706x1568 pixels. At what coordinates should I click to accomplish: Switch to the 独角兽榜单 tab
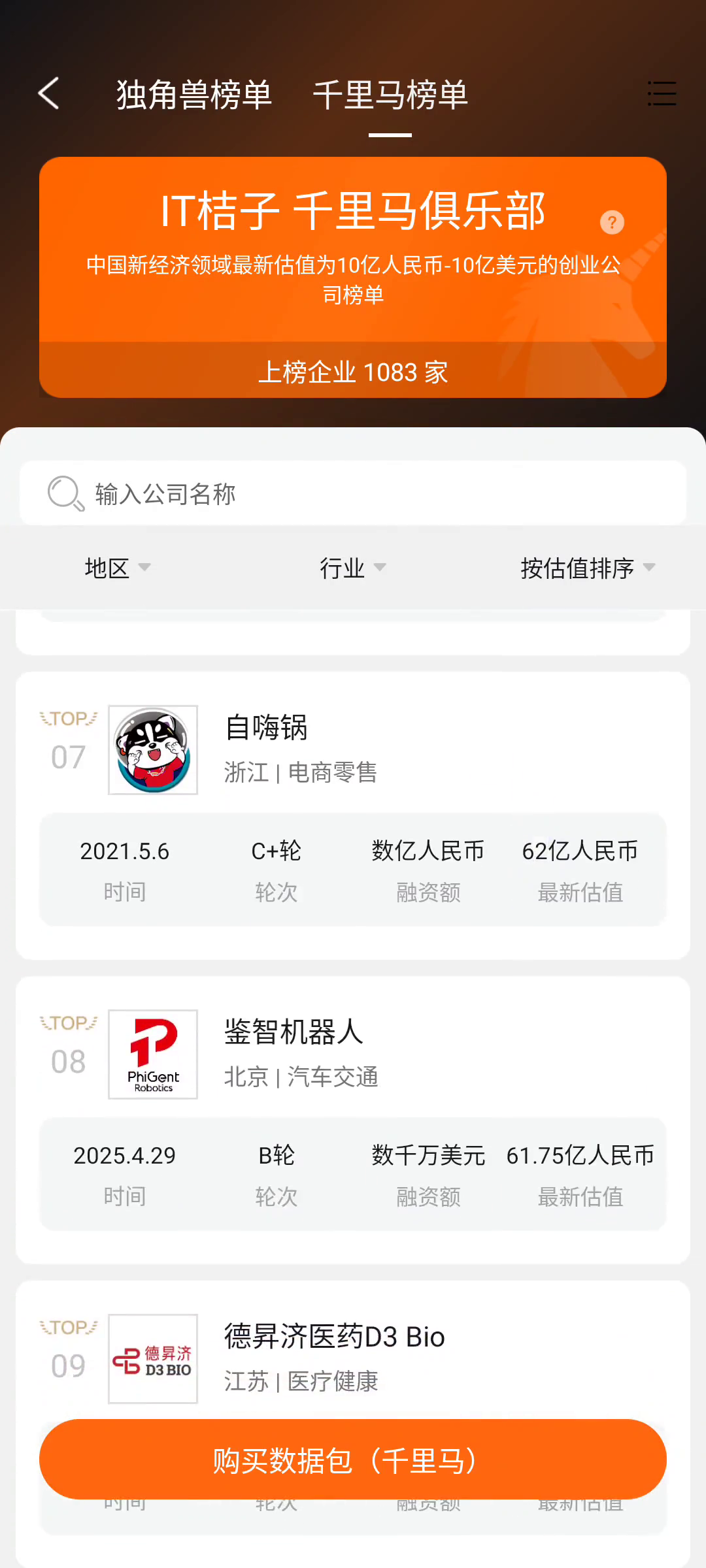pyautogui.click(x=194, y=95)
